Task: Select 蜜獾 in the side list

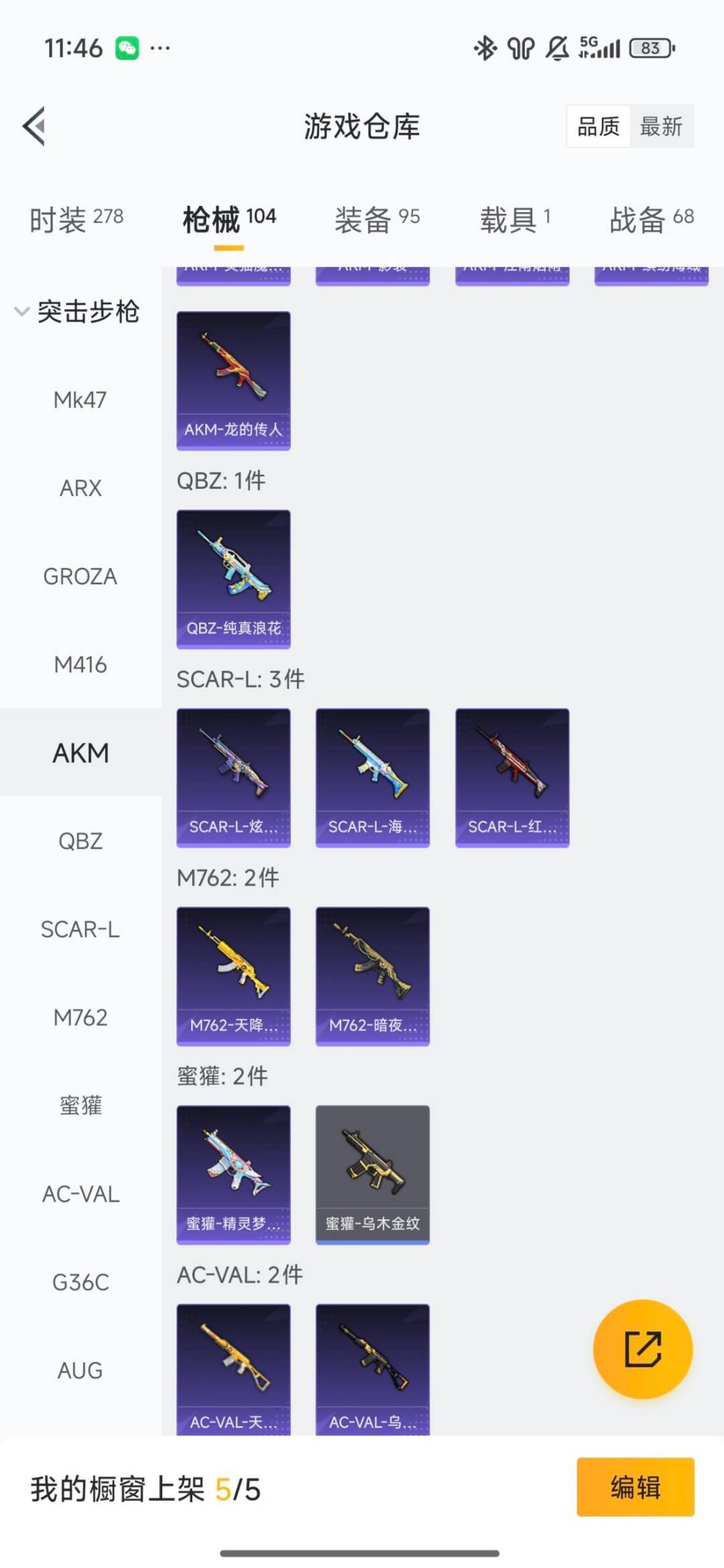Action: click(80, 1105)
